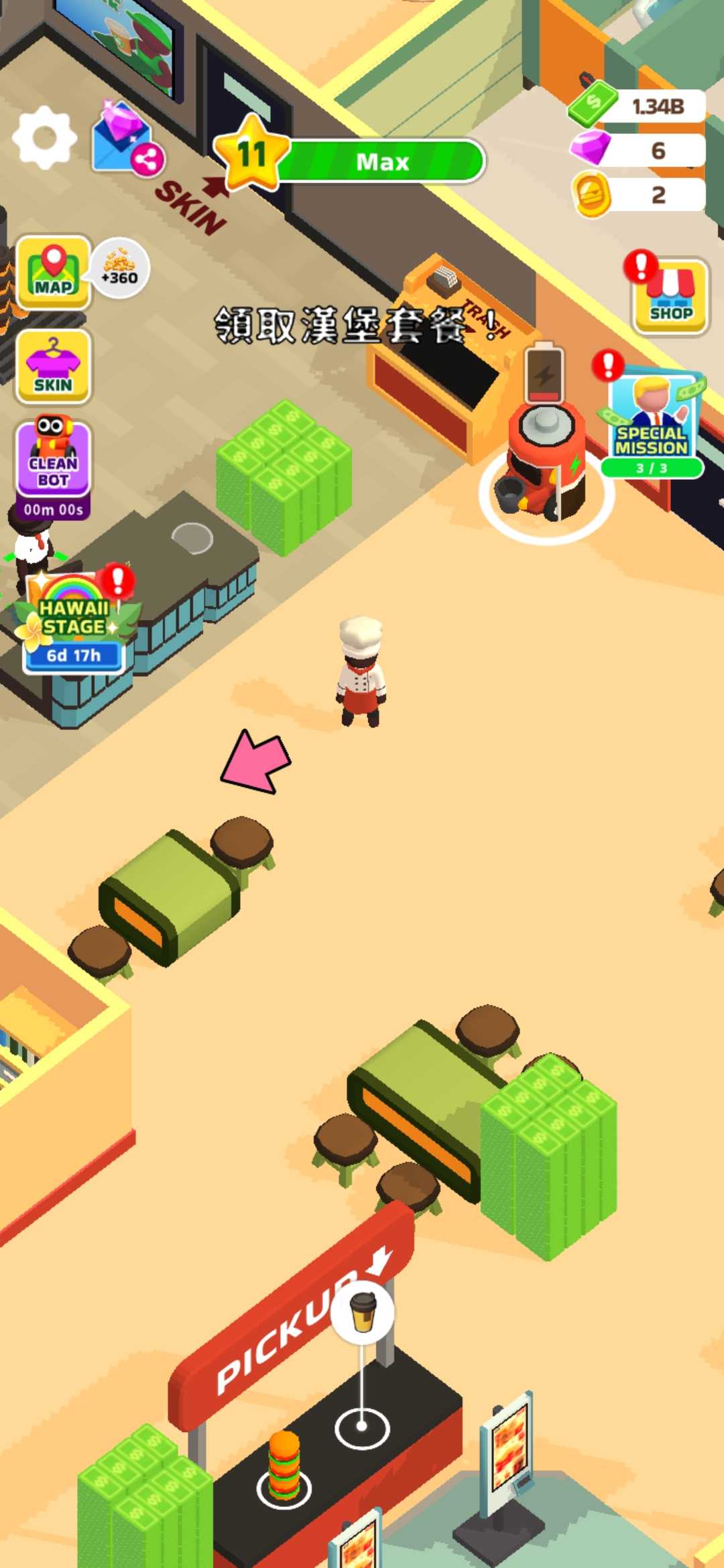Open the SKIN wardrobe button
The image size is (724, 1568).
tap(53, 367)
